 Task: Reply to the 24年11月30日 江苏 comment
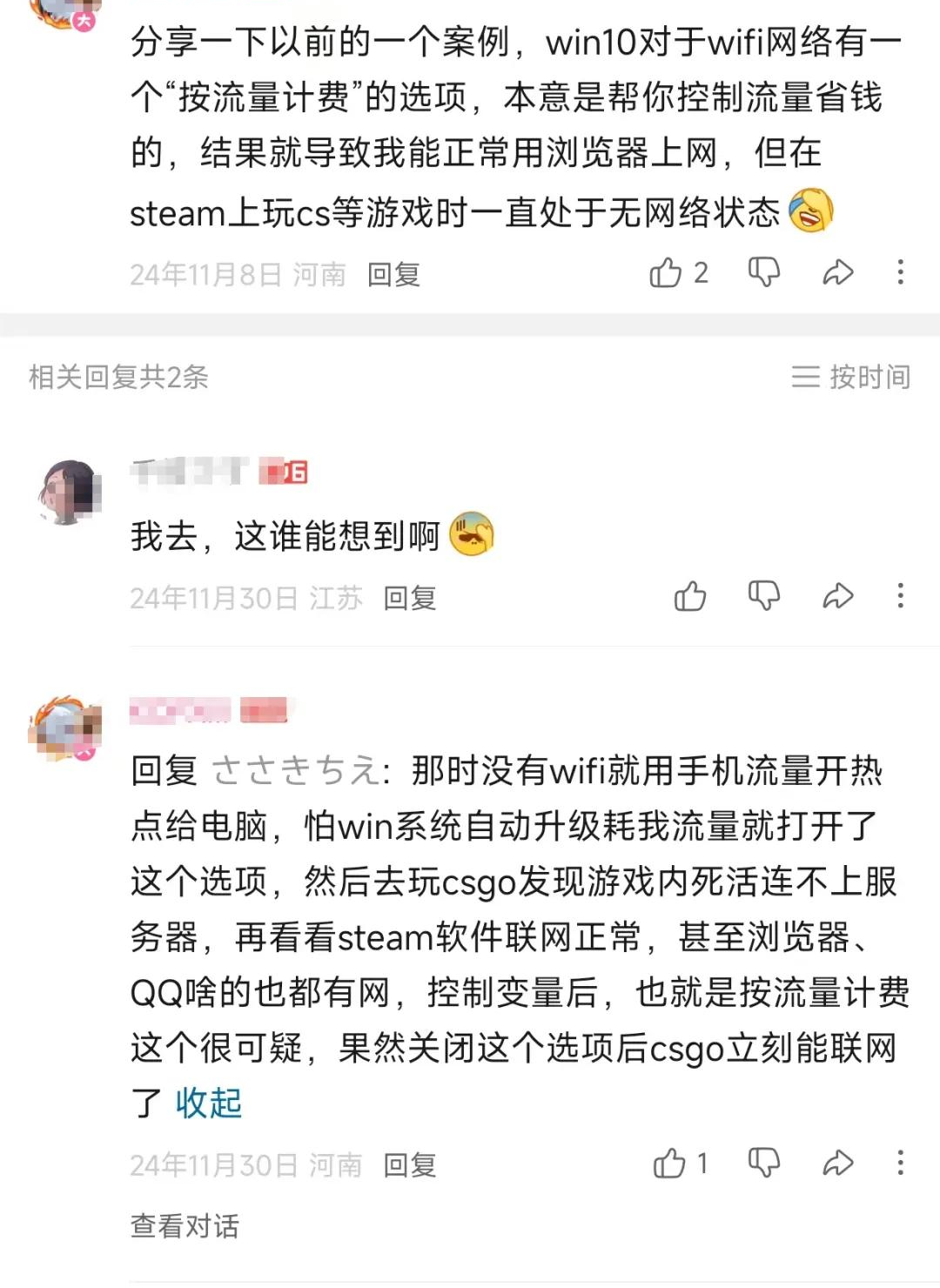pyautogui.click(x=410, y=599)
